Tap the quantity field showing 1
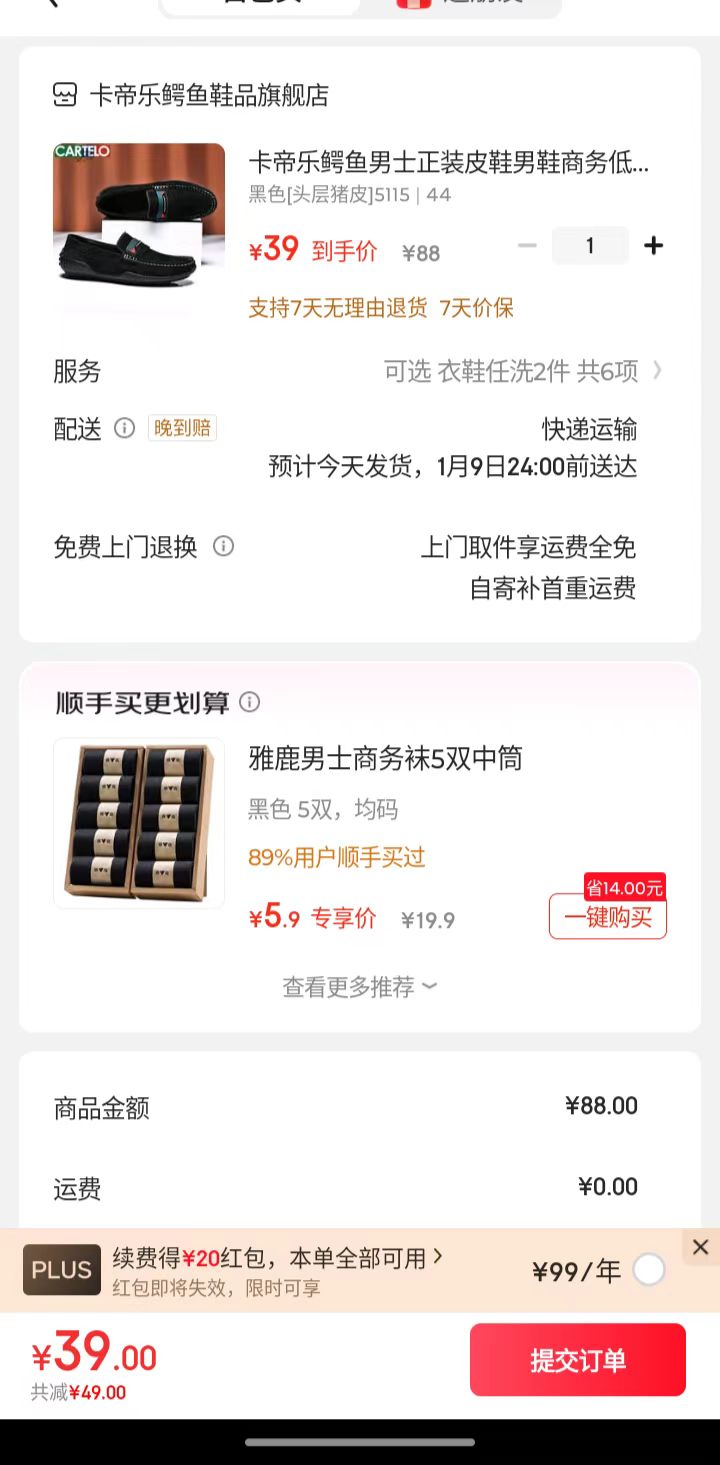Image resolution: width=720 pixels, height=1465 pixels. [590, 246]
